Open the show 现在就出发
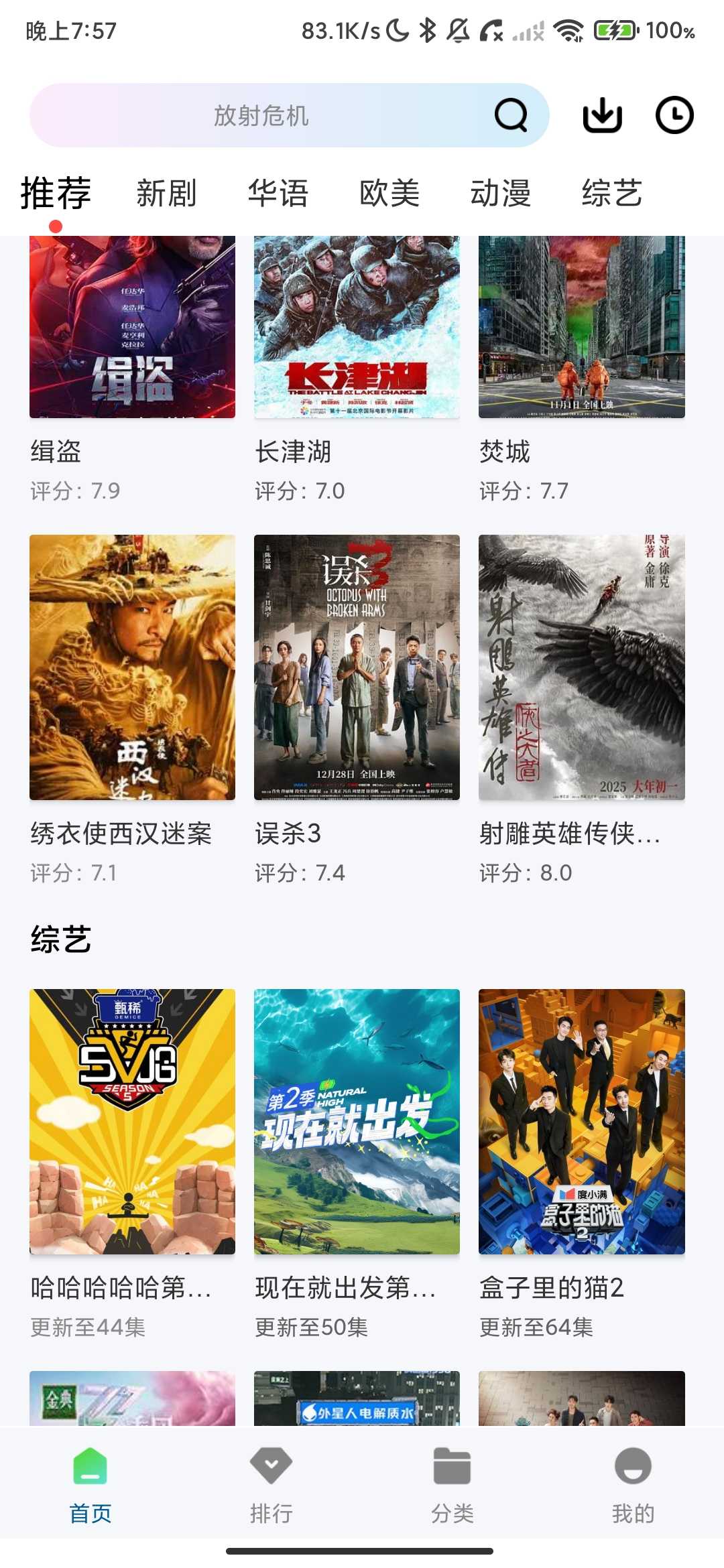Image resolution: width=724 pixels, height=1568 pixels. pyautogui.click(x=357, y=1121)
